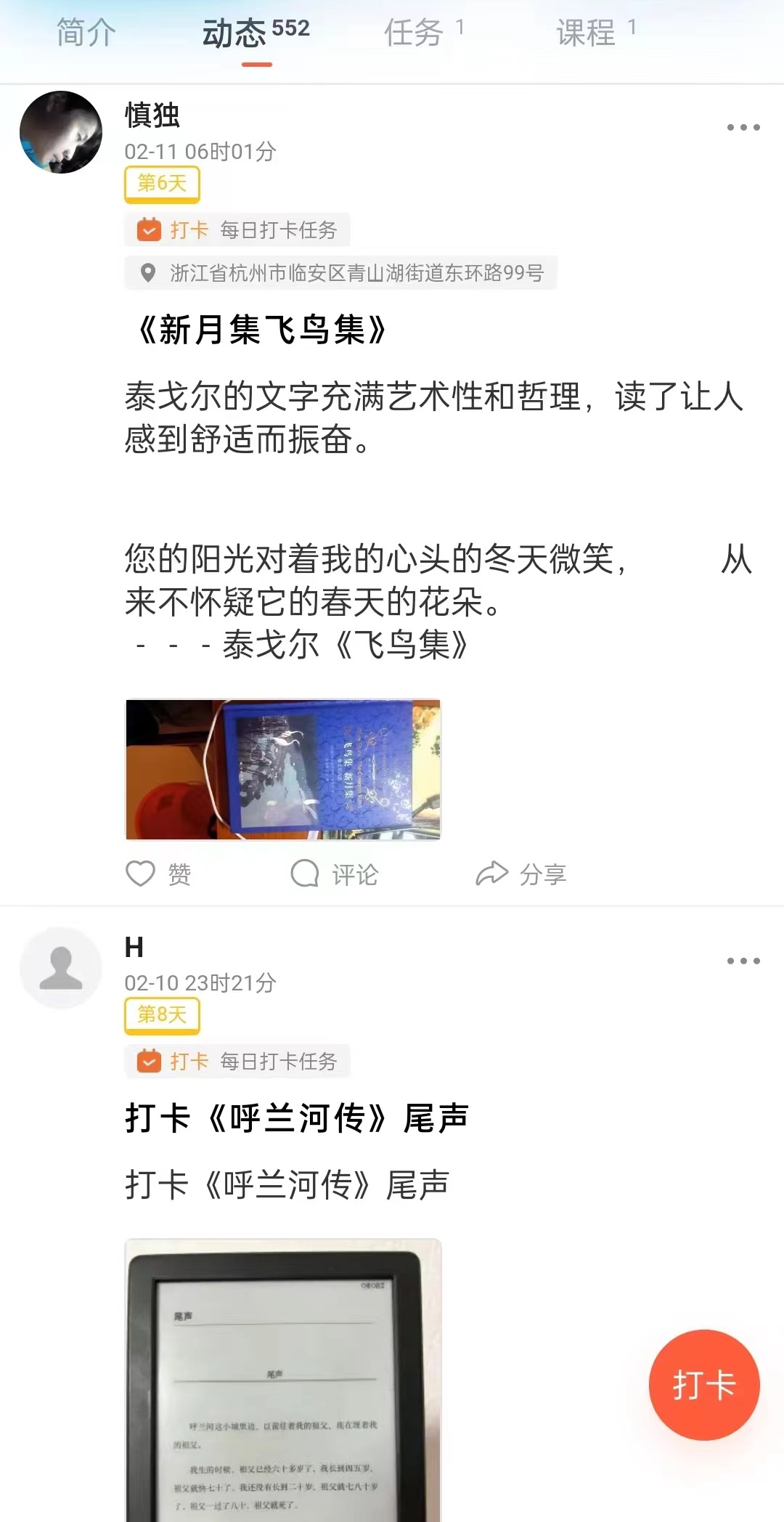Select the 动态 tab
Image resolution: width=784 pixels, height=1522 pixels.
[256, 33]
